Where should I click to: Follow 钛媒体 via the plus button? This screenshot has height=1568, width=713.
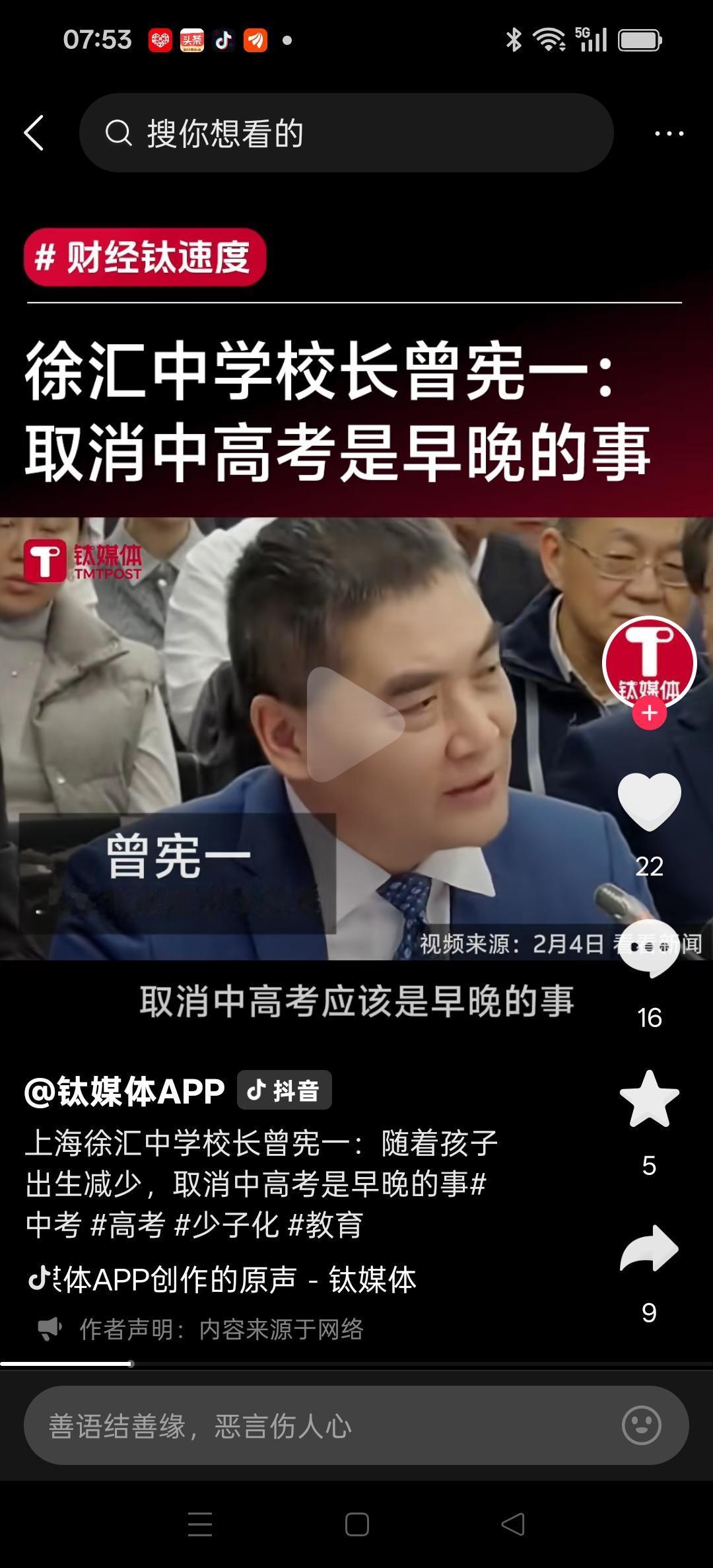tap(650, 713)
